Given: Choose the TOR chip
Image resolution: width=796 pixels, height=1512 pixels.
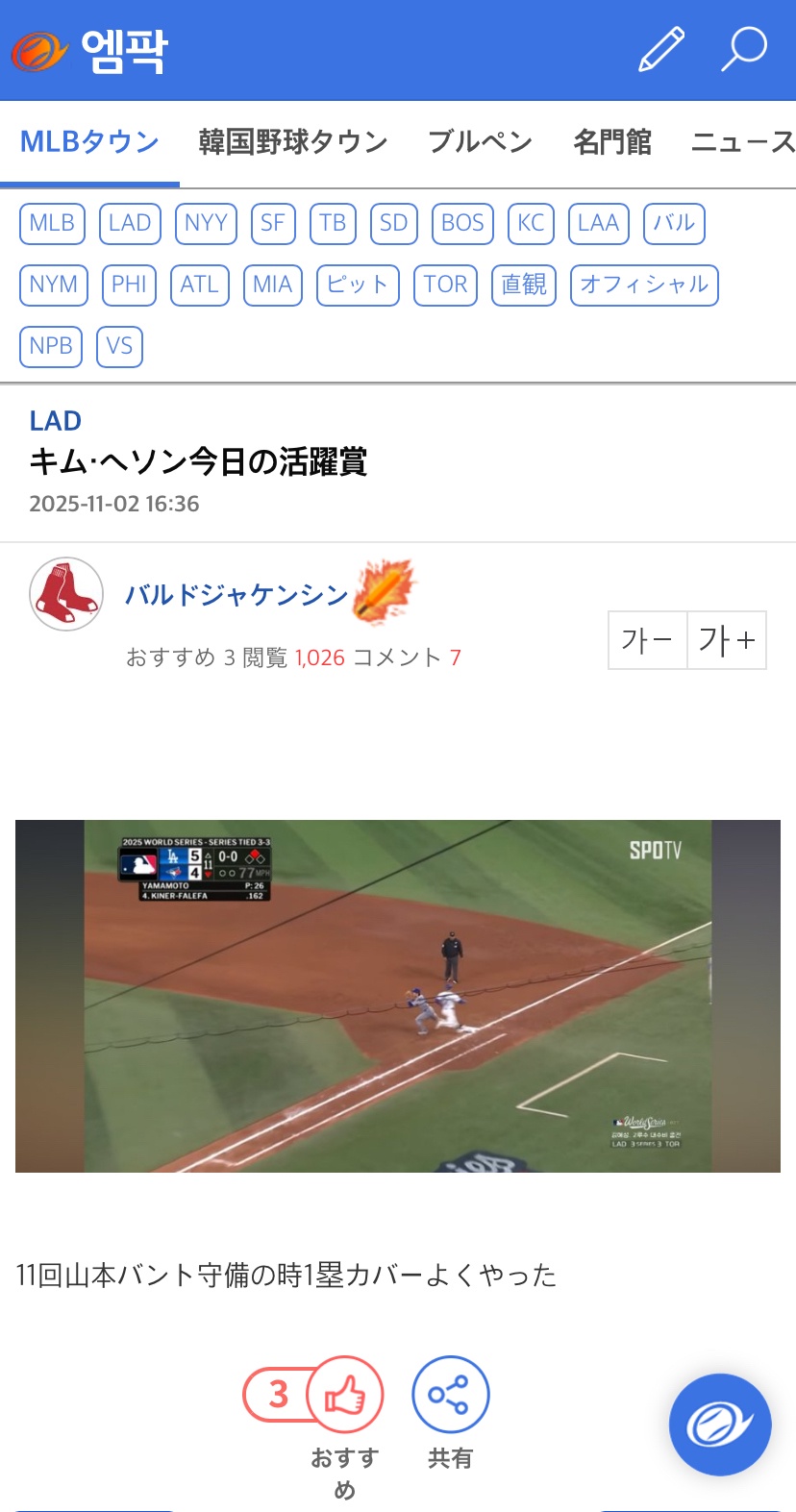Looking at the screenshot, I should pos(445,285).
